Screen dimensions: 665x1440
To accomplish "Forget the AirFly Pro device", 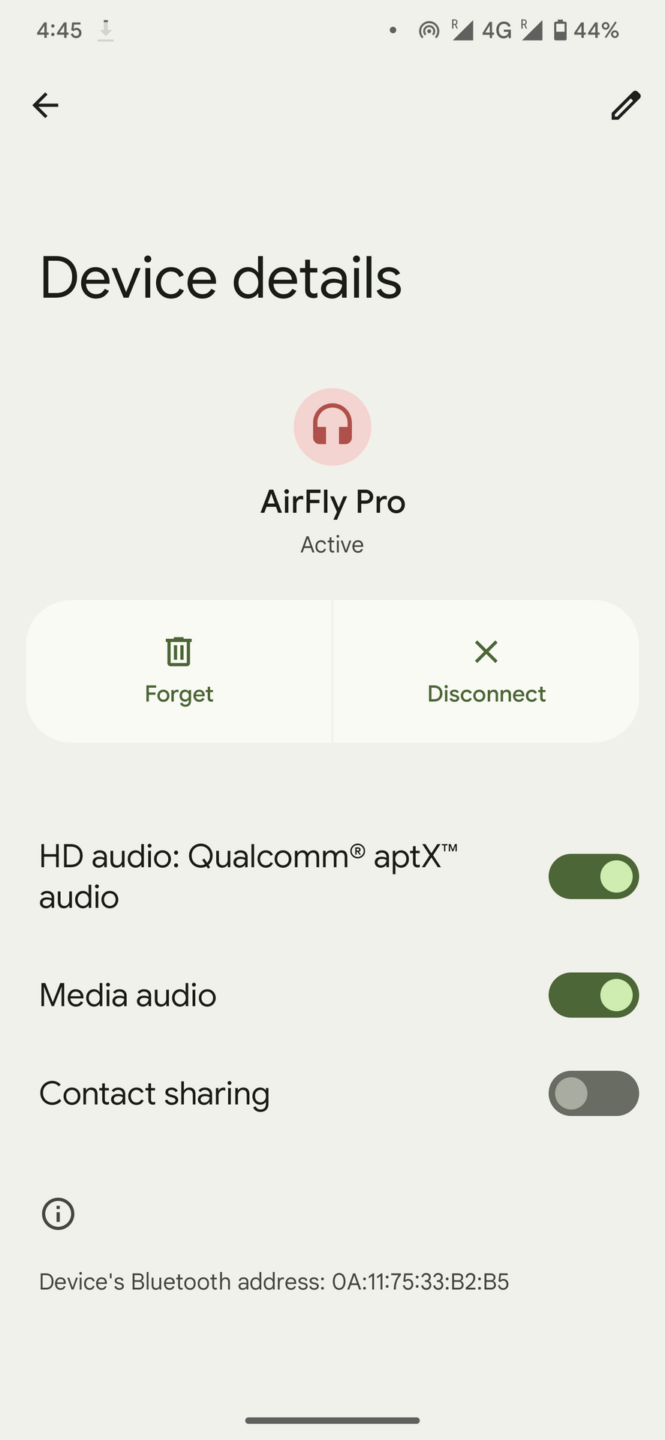I will coord(179,671).
